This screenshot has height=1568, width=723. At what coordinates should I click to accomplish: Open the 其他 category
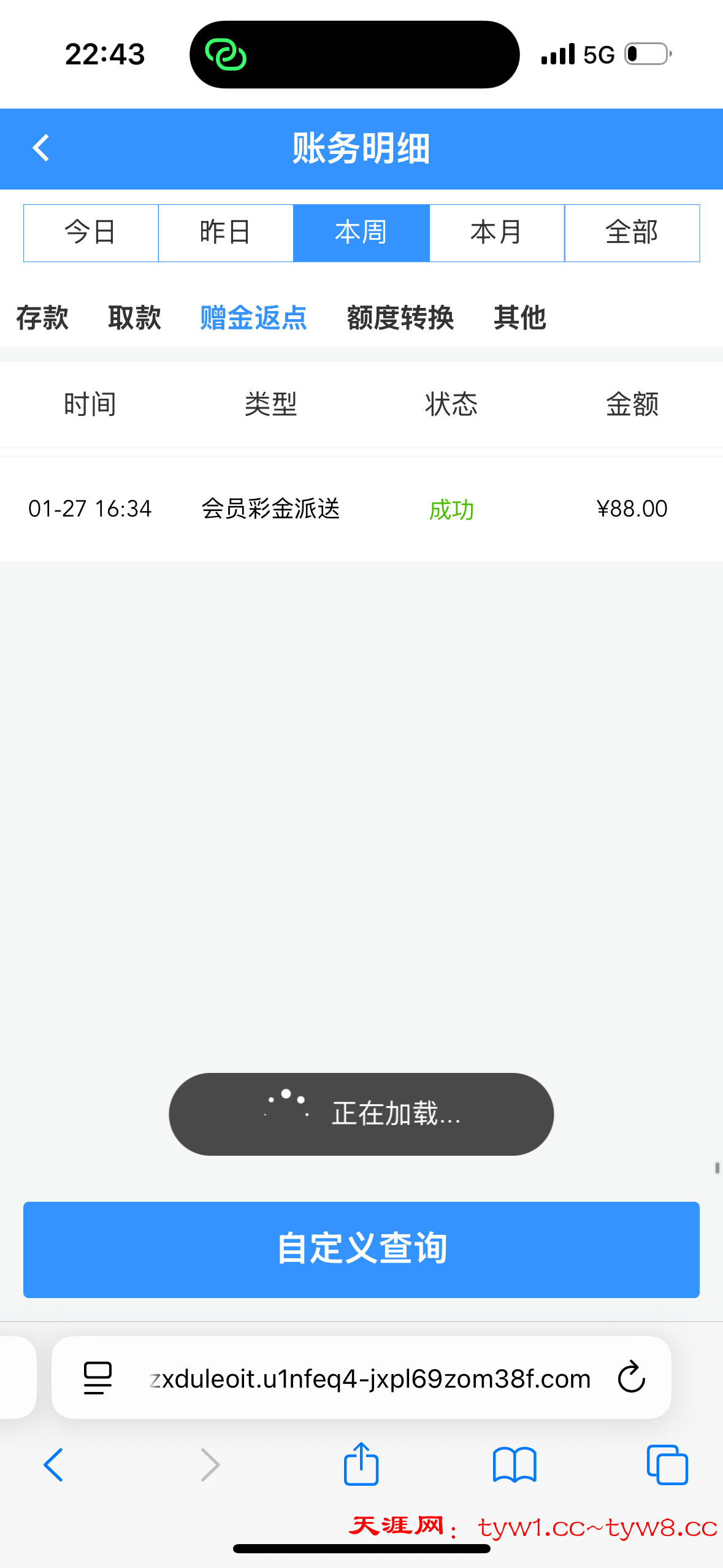(x=519, y=318)
